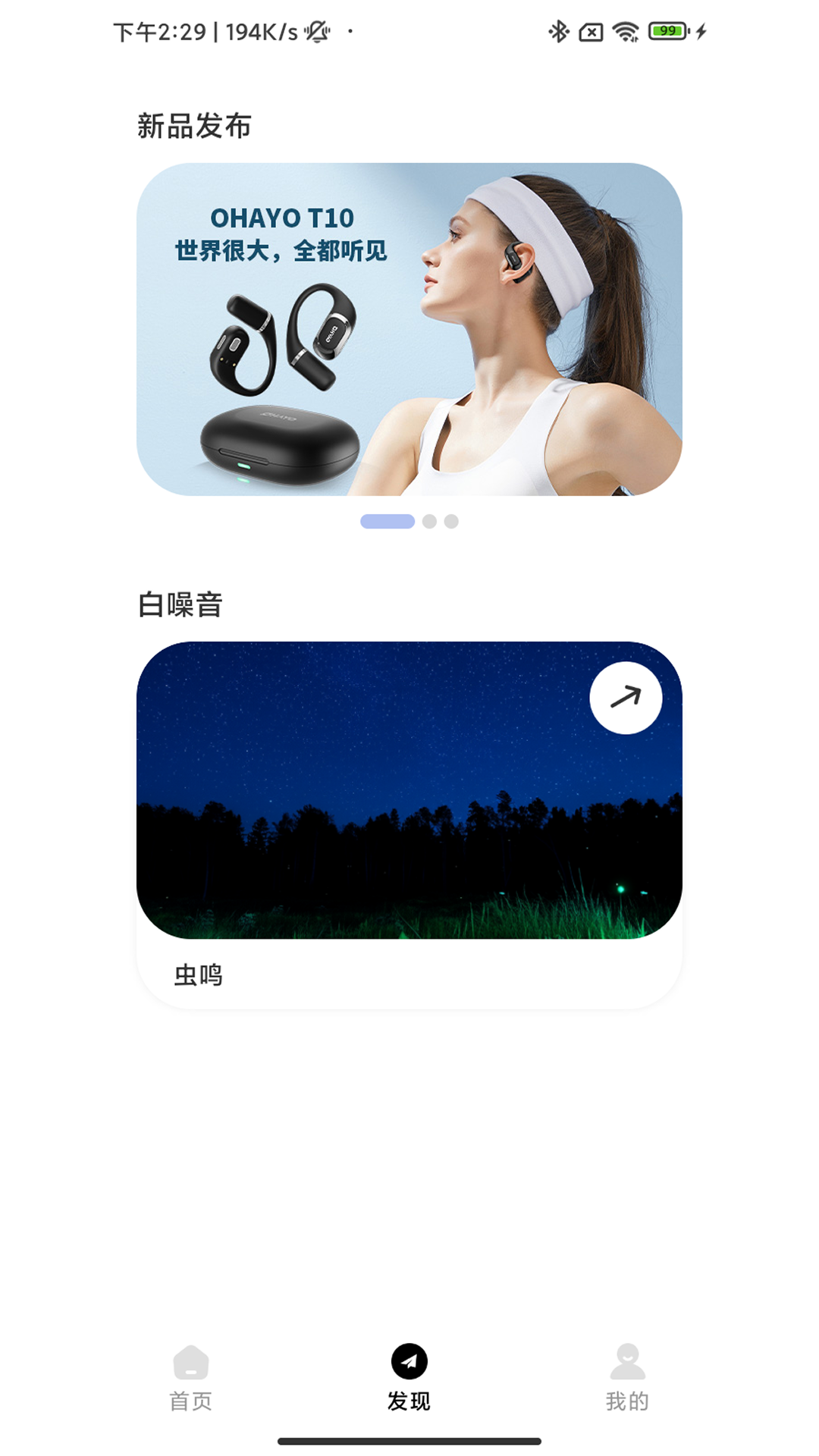Select the active first carousel dot
Image resolution: width=819 pixels, height=1456 pixels.
click(387, 521)
